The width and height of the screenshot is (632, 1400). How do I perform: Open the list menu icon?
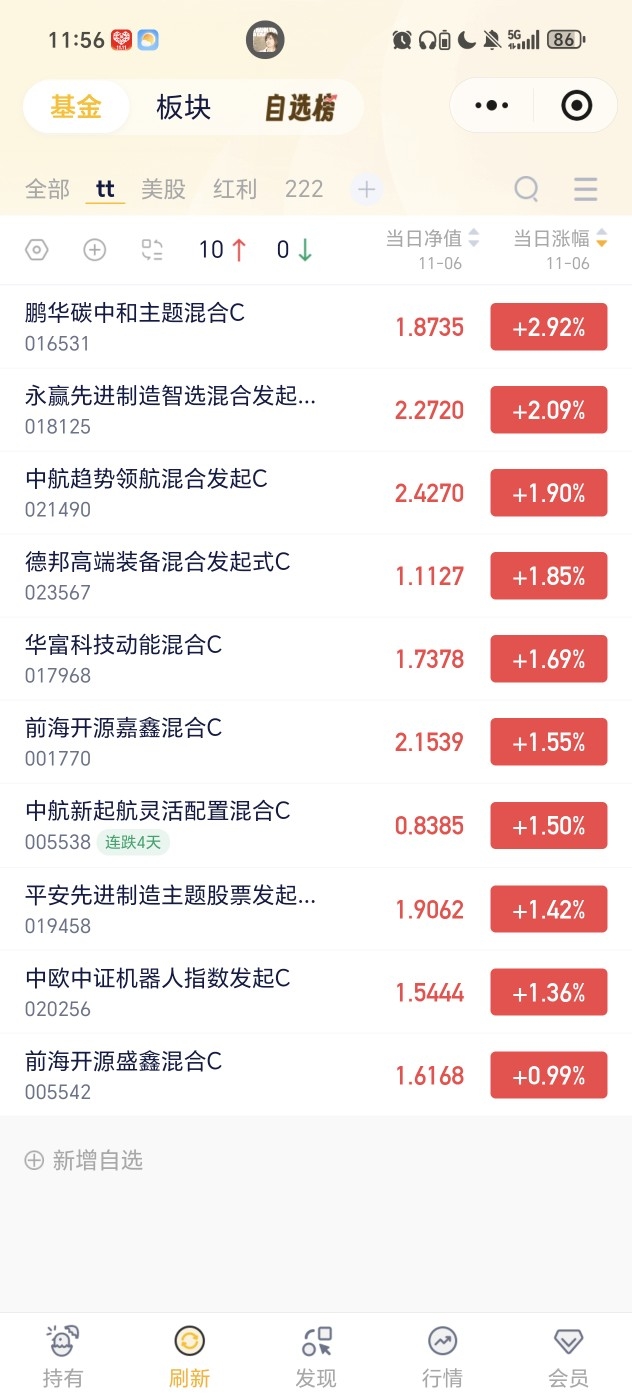point(586,189)
